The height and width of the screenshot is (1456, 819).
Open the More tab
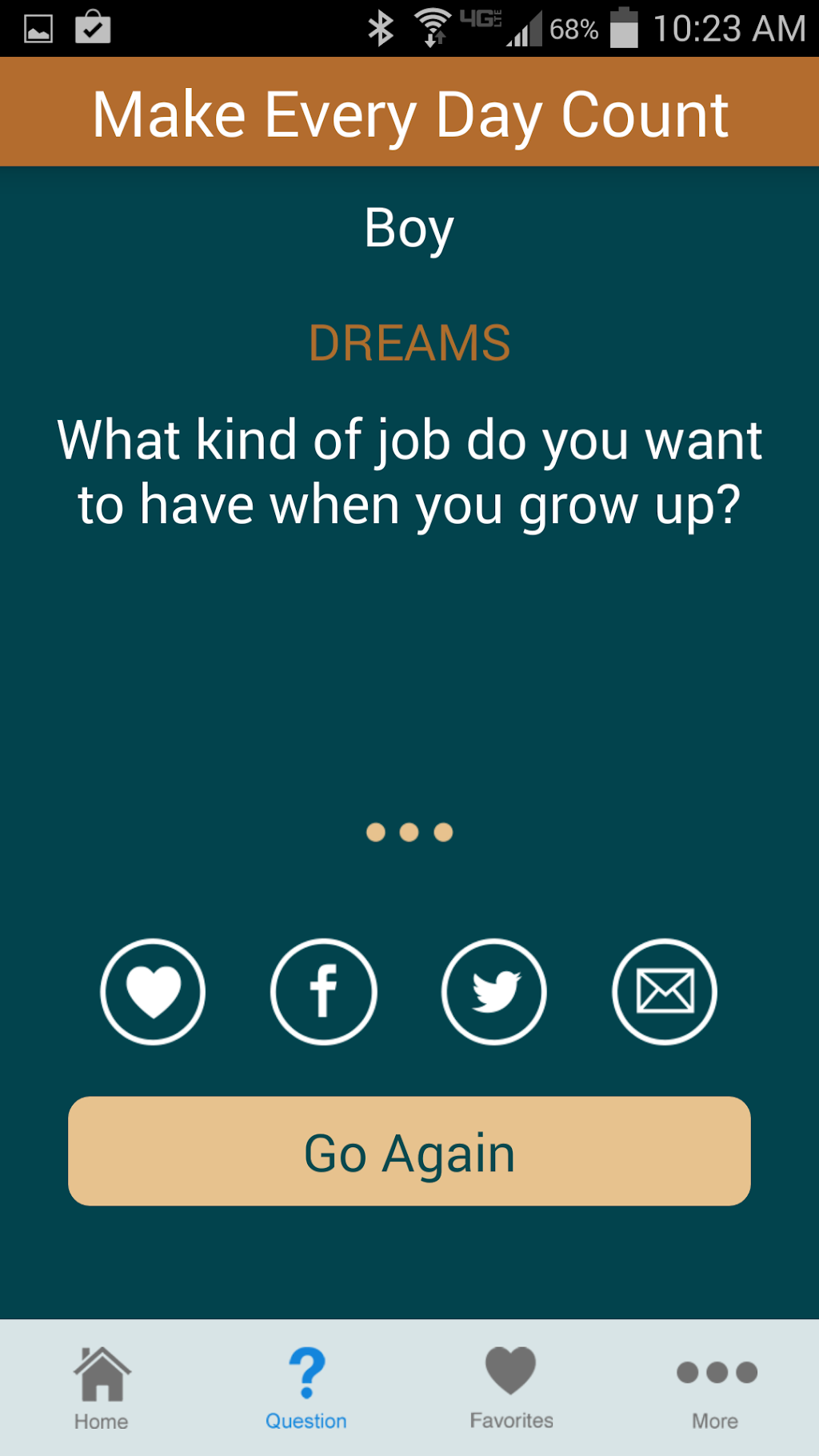pos(716,1387)
